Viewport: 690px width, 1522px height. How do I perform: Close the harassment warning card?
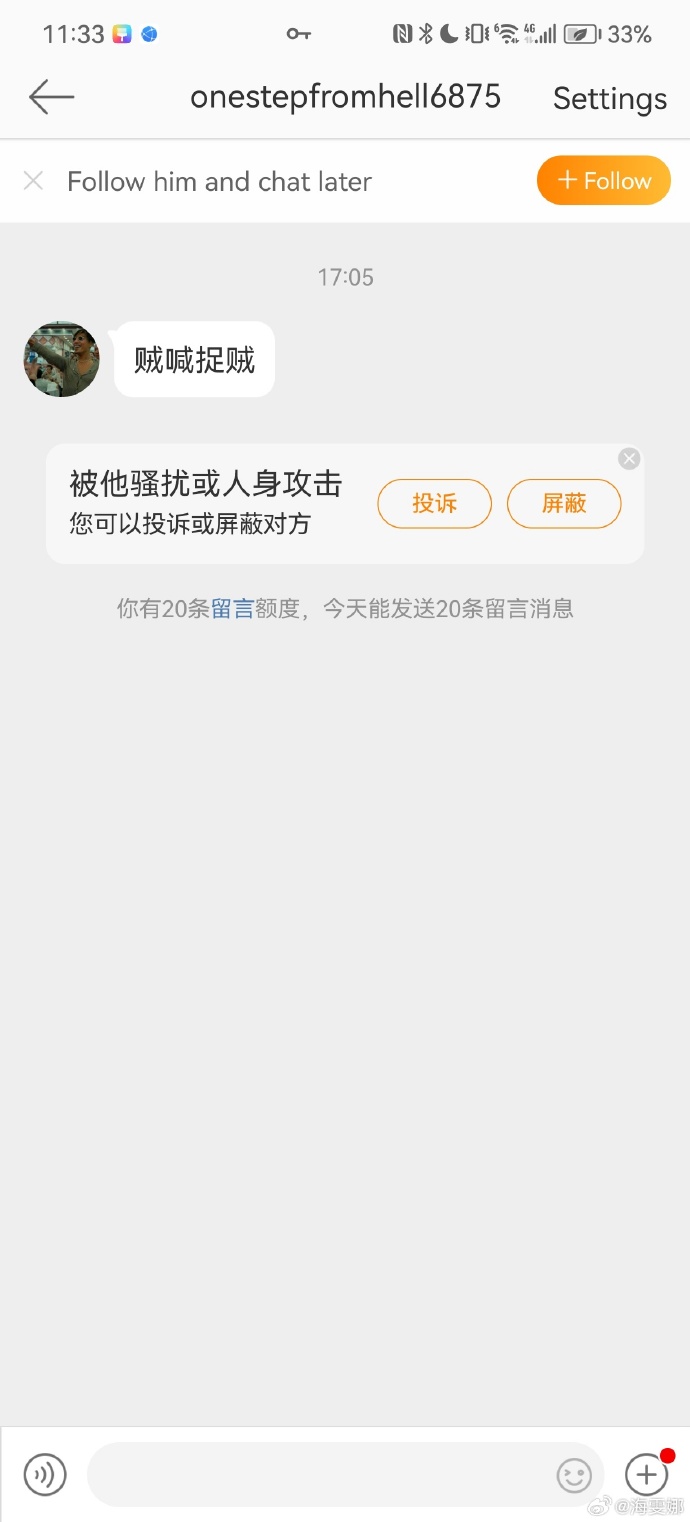629,459
